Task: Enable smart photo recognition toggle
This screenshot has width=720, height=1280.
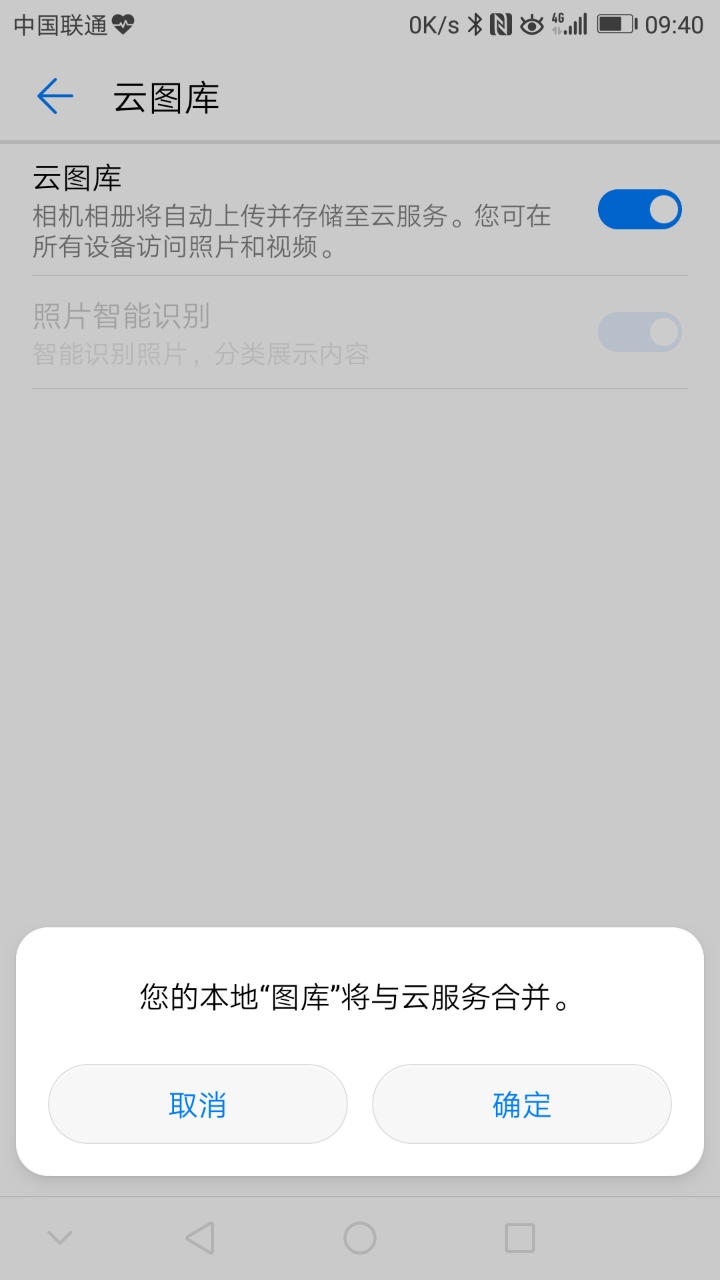Action: pos(640,331)
